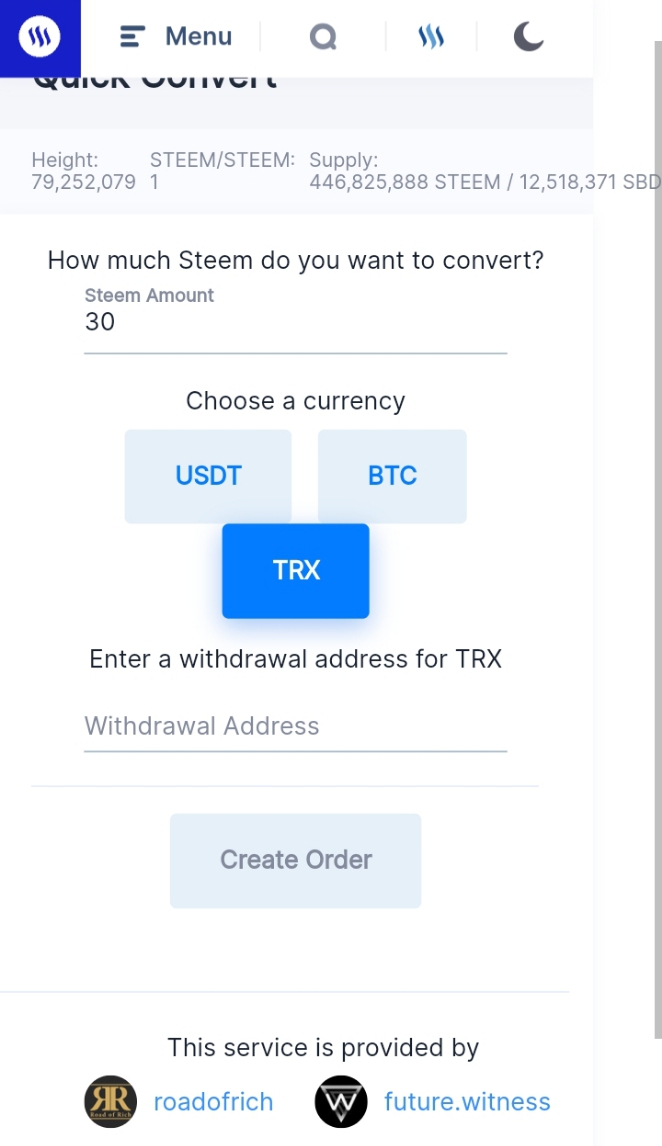Viewport: 662px width, 1146px height.
Task: Tap the Steem logo home button
Action: coord(39,37)
